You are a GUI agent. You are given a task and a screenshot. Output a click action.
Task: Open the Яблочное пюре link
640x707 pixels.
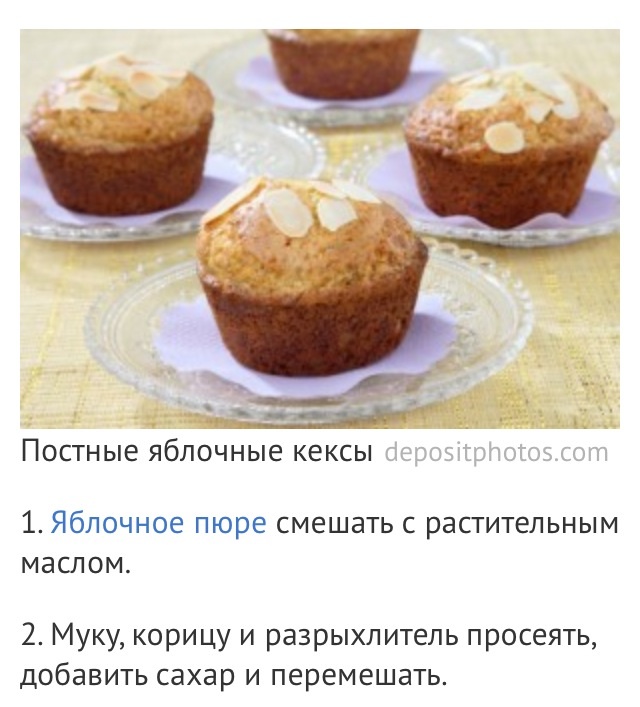[x=158, y=524]
